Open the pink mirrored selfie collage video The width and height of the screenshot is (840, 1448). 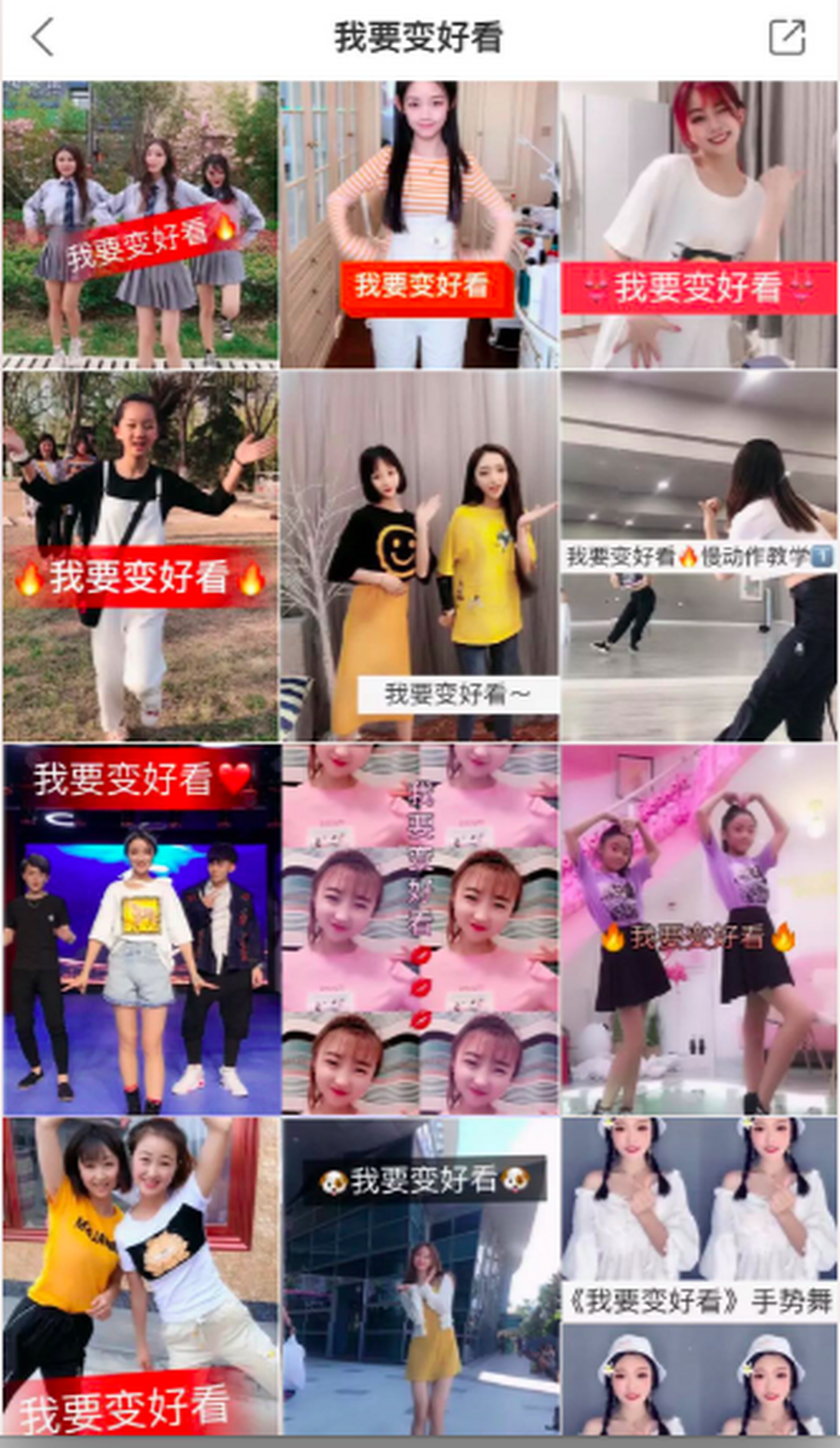tap(419, 929)
